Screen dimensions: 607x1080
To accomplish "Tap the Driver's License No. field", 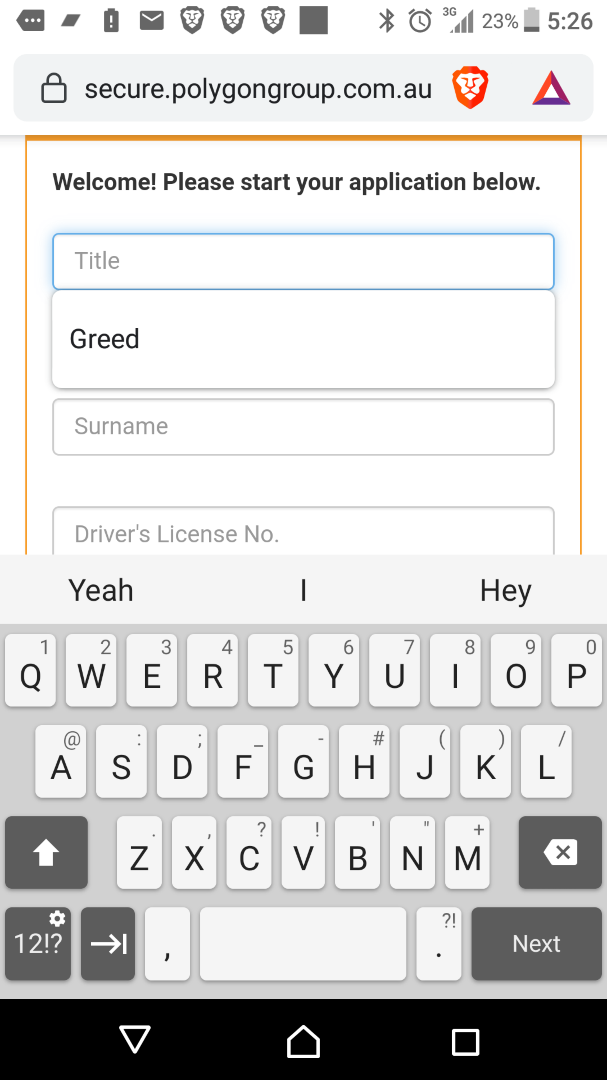I will point(303,532).
